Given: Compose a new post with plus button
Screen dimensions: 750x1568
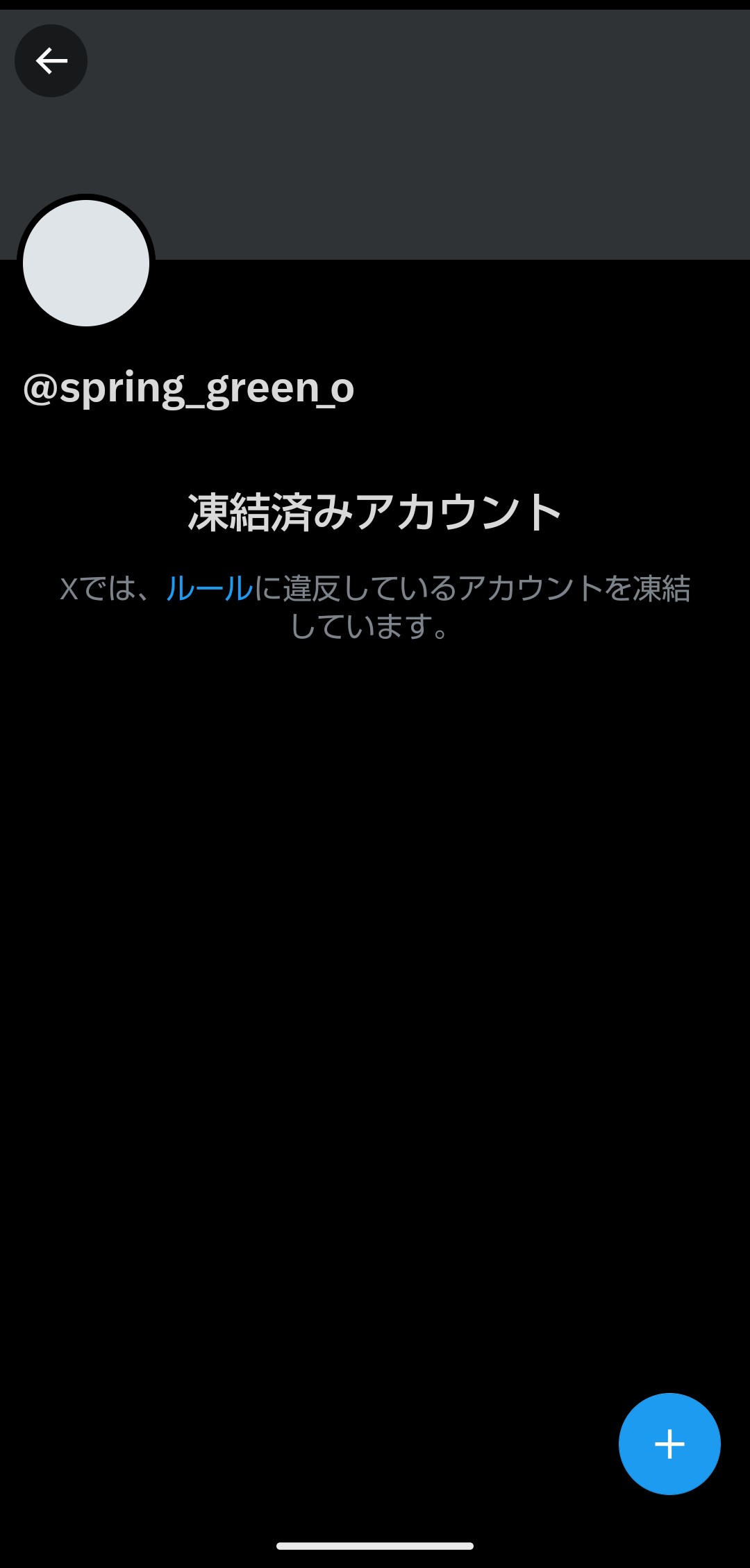Looking at the screenshot, I should [669, 1444].
